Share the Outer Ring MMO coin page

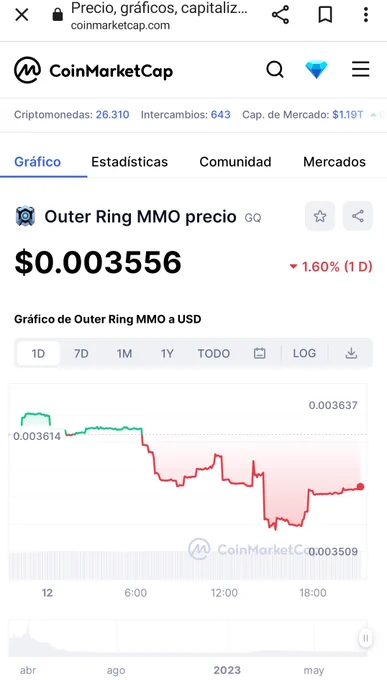point(357,216)
